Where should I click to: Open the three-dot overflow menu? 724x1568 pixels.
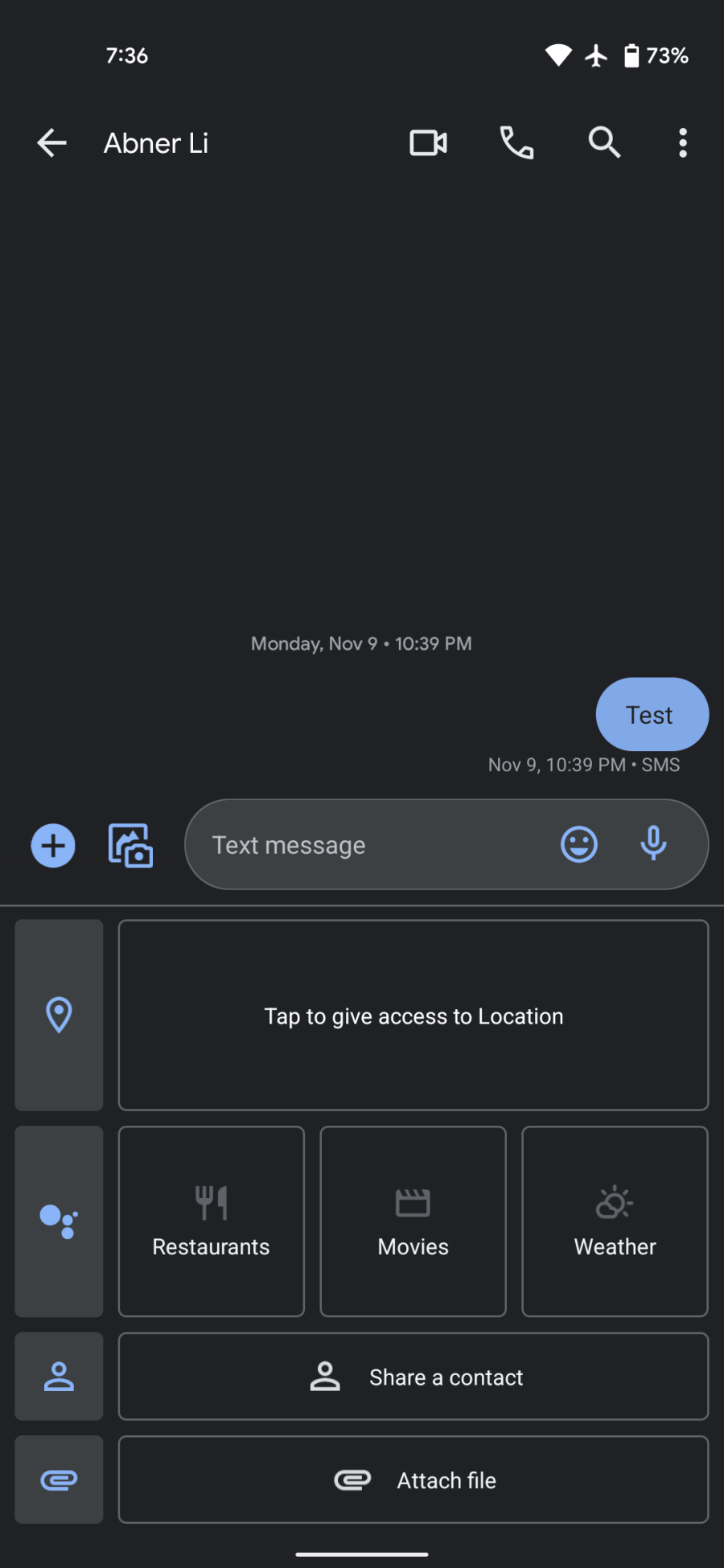[x=683, y=143]
